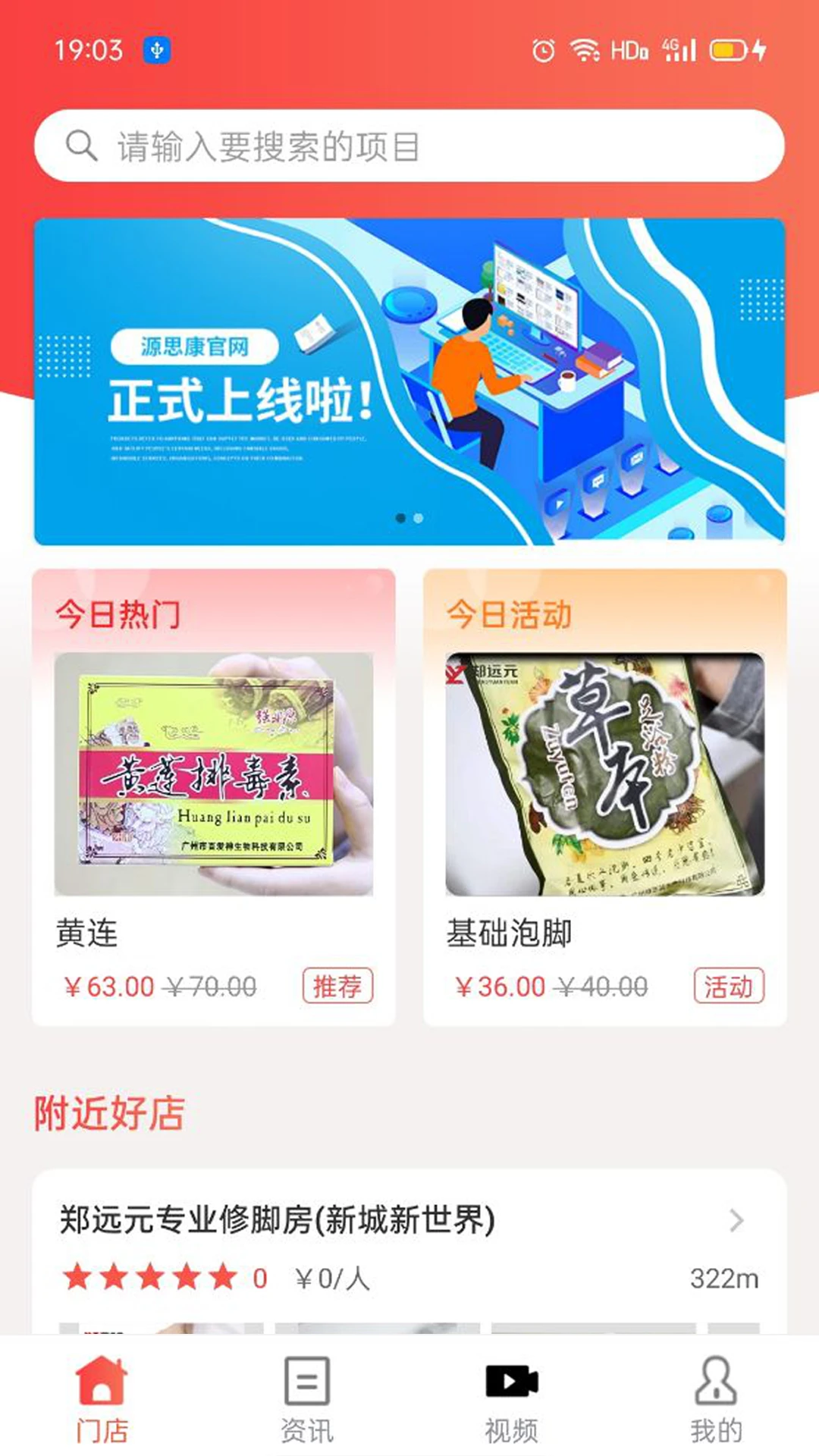This screenshot has width=819, height=1456.
Task: Click the 推荐 badge on 黄连
Action: tap(339, 986)
